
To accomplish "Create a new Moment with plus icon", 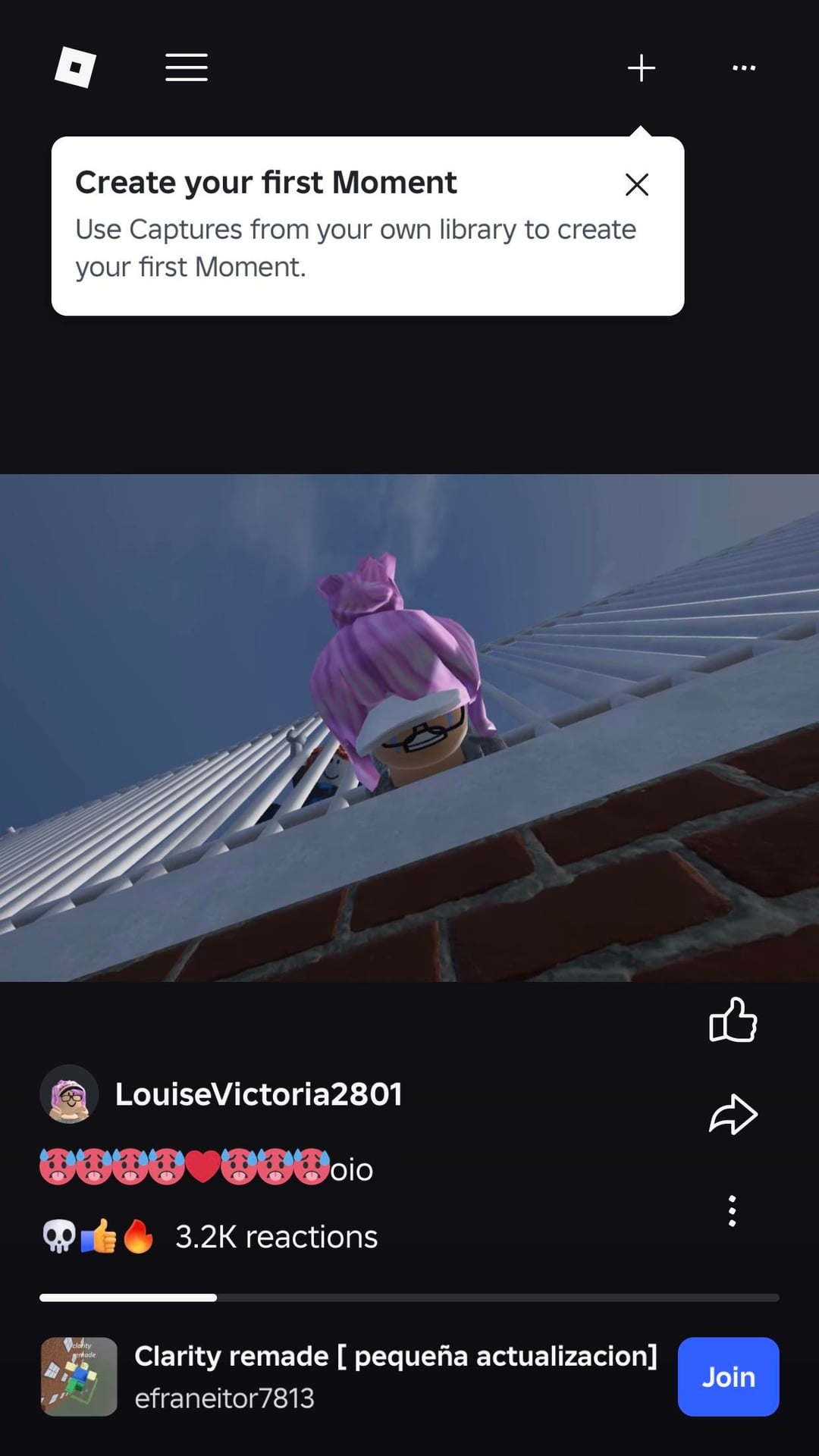I will [641, 67].
